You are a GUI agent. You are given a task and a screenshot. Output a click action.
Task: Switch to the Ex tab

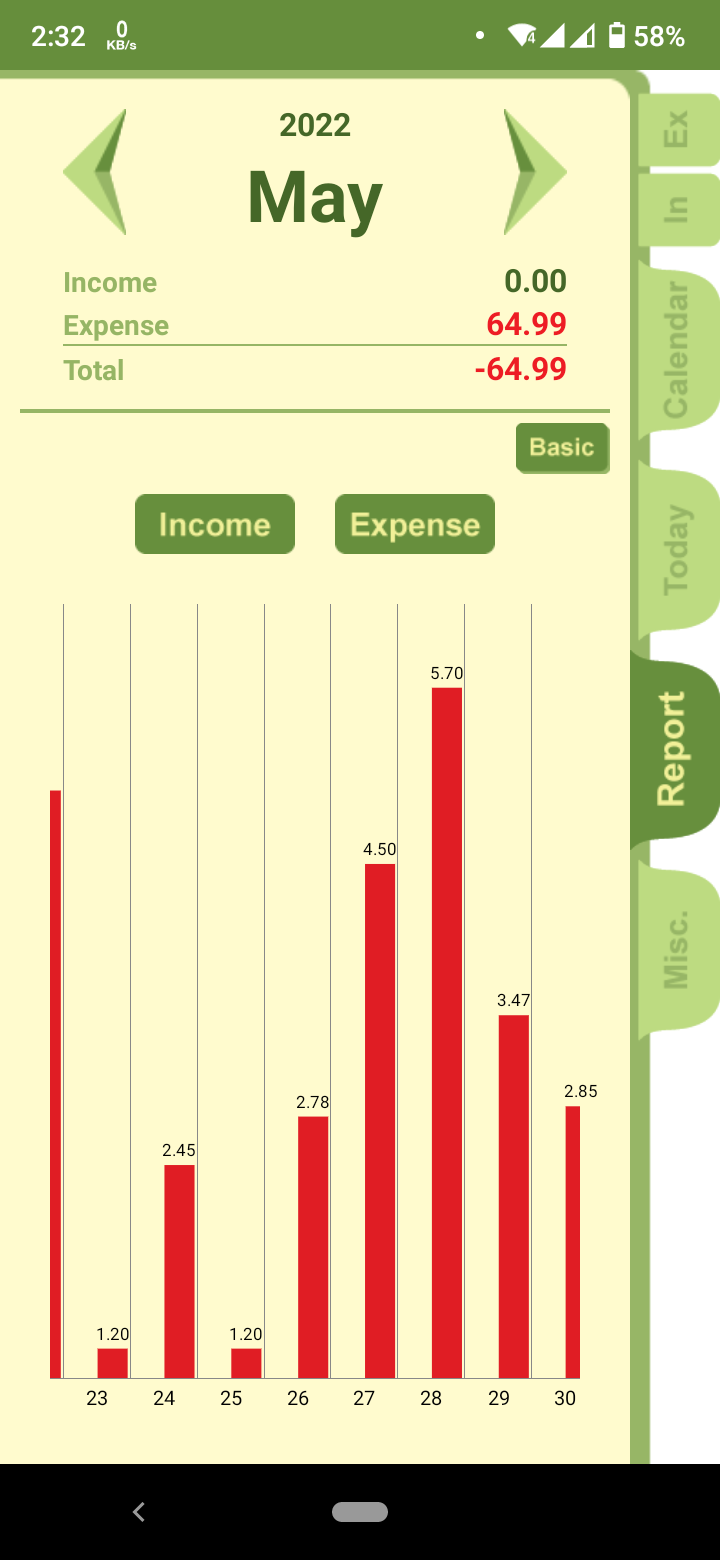click(x=678, y=129)
